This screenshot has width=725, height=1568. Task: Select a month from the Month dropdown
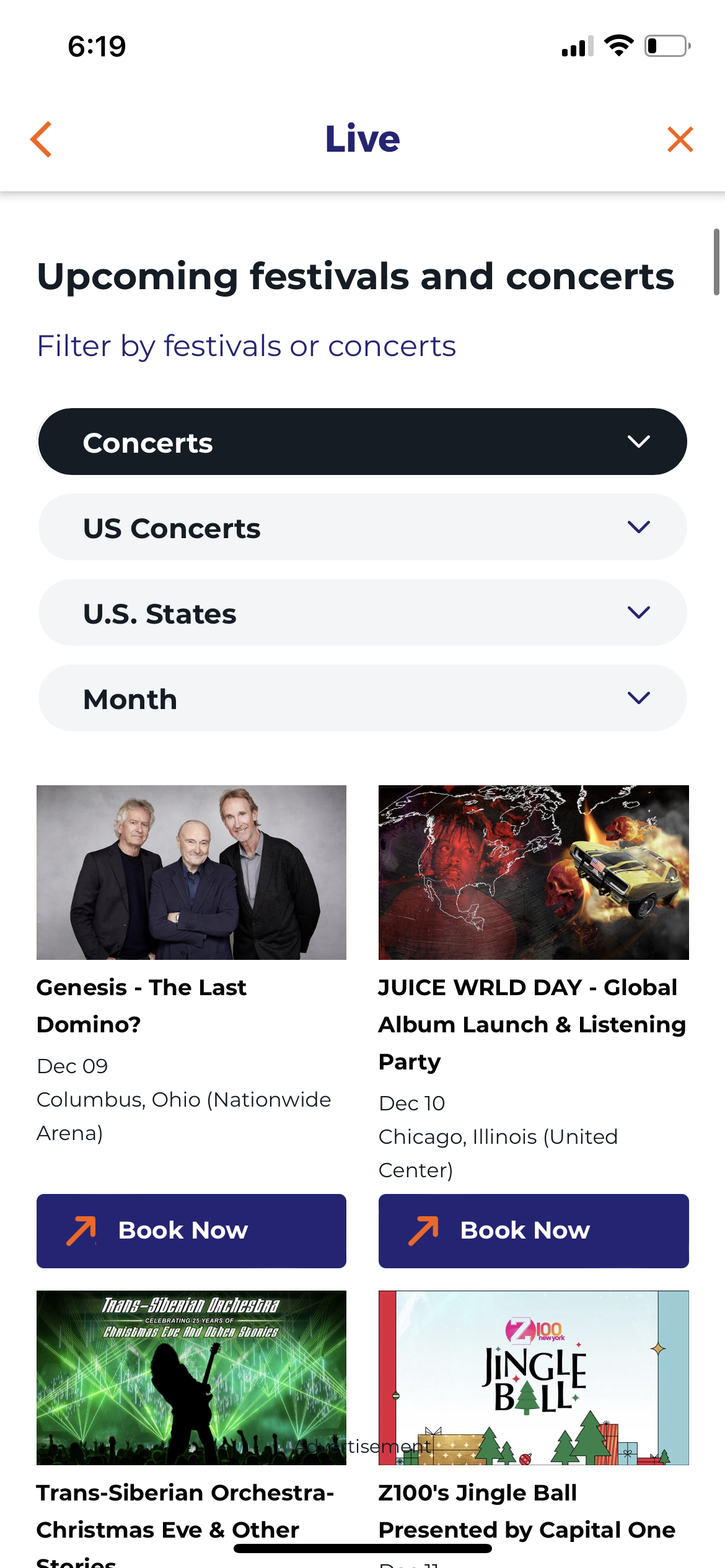click(362, 698)
